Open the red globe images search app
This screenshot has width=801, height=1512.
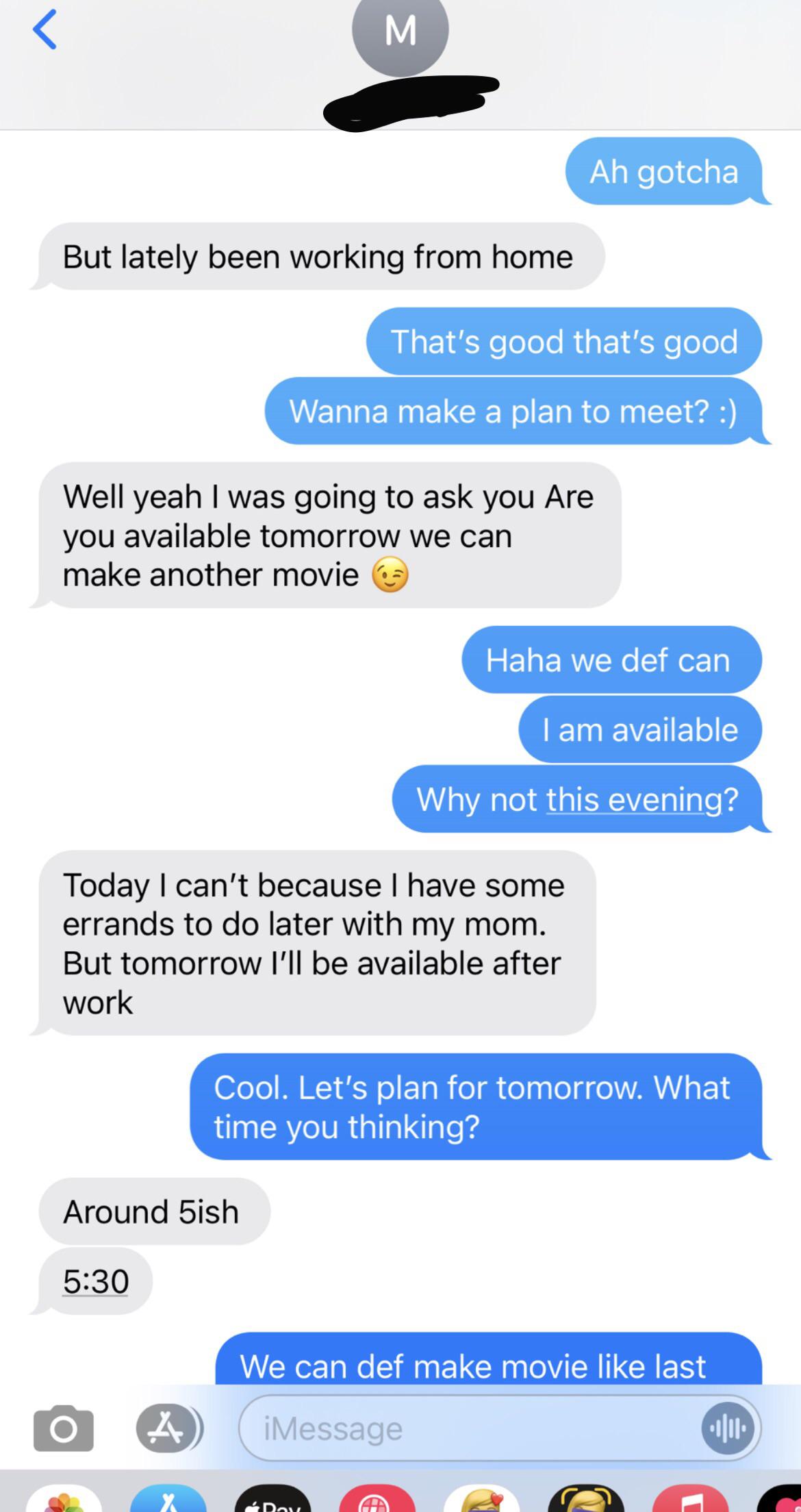(x=377, y=1500)
